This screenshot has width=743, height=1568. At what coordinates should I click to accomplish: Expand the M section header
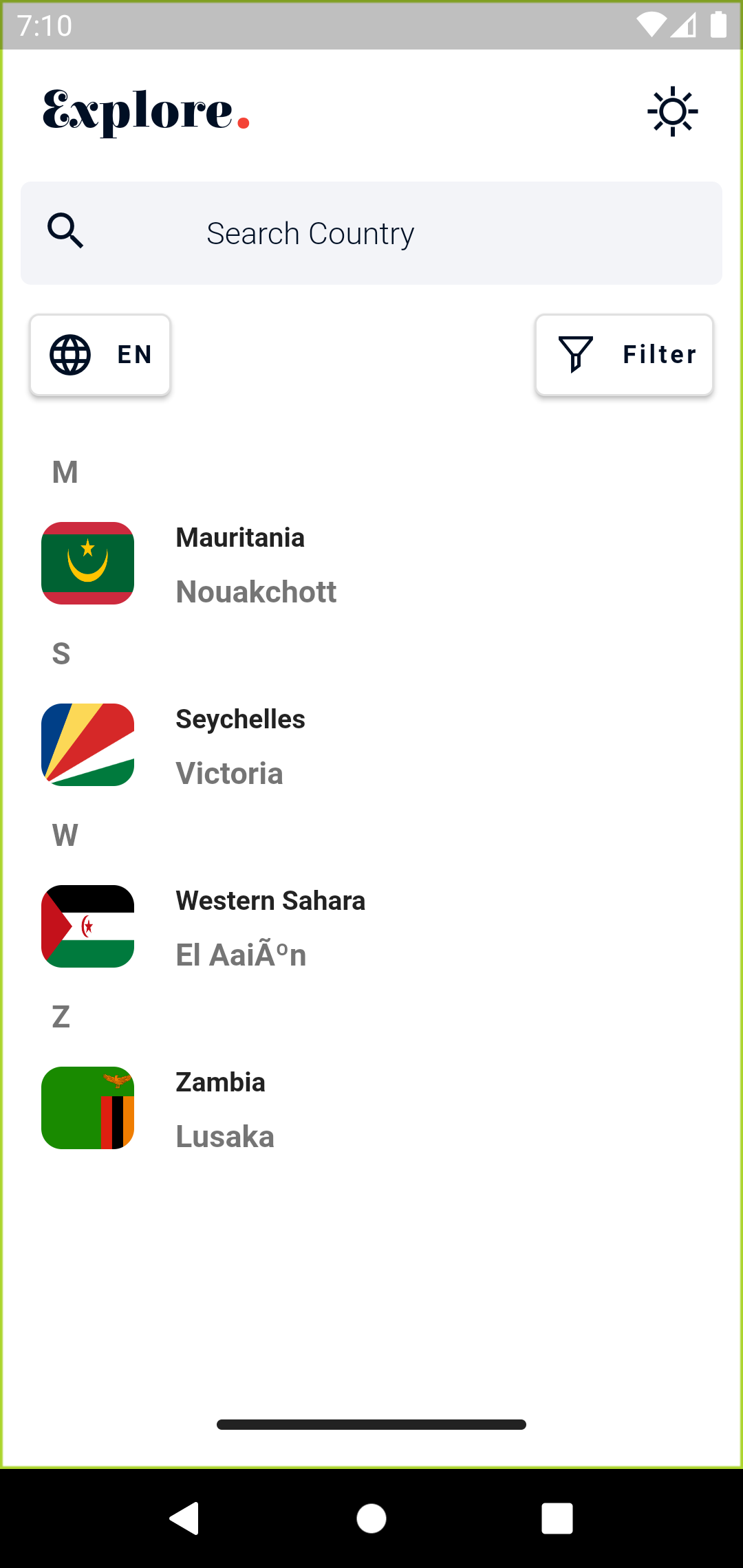[63, 471]
